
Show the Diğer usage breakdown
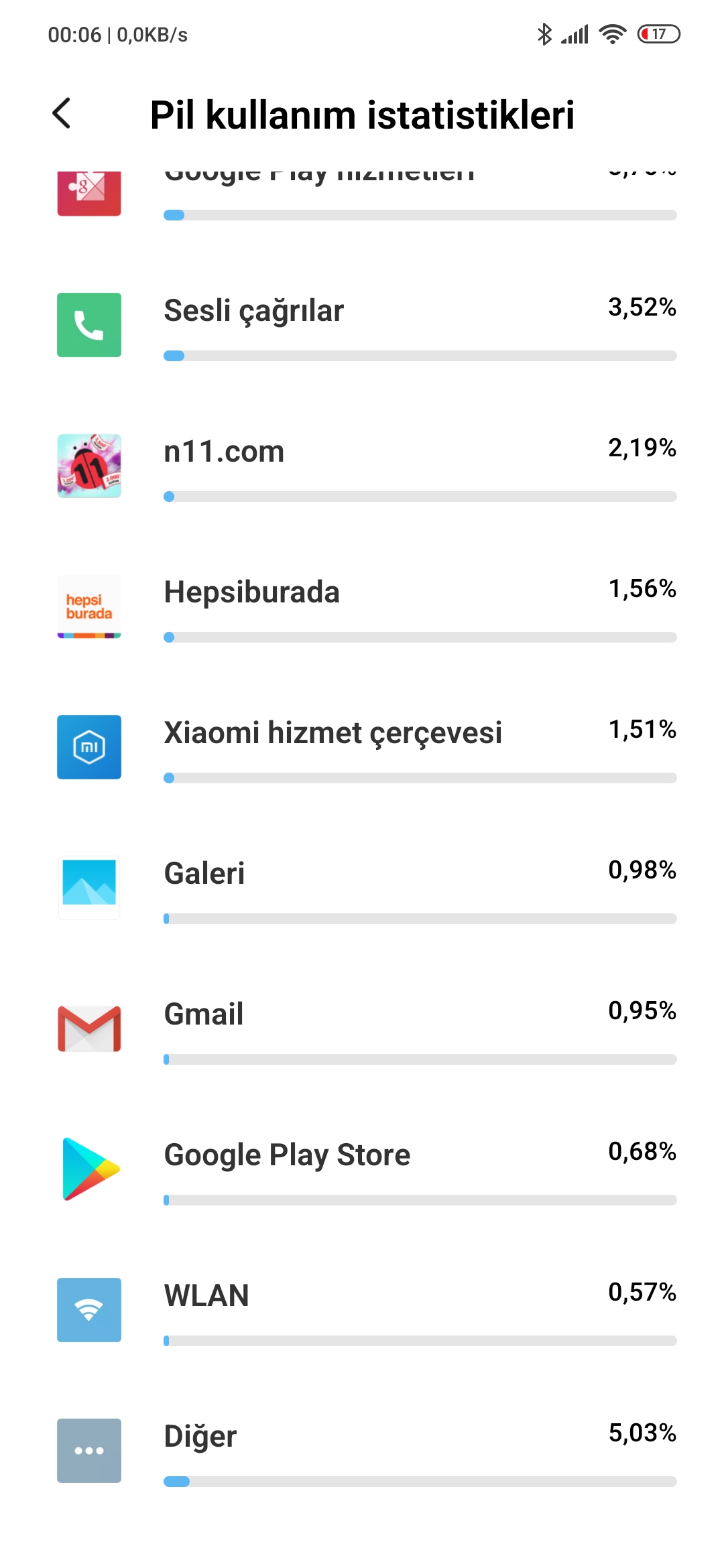(362, 1451)
